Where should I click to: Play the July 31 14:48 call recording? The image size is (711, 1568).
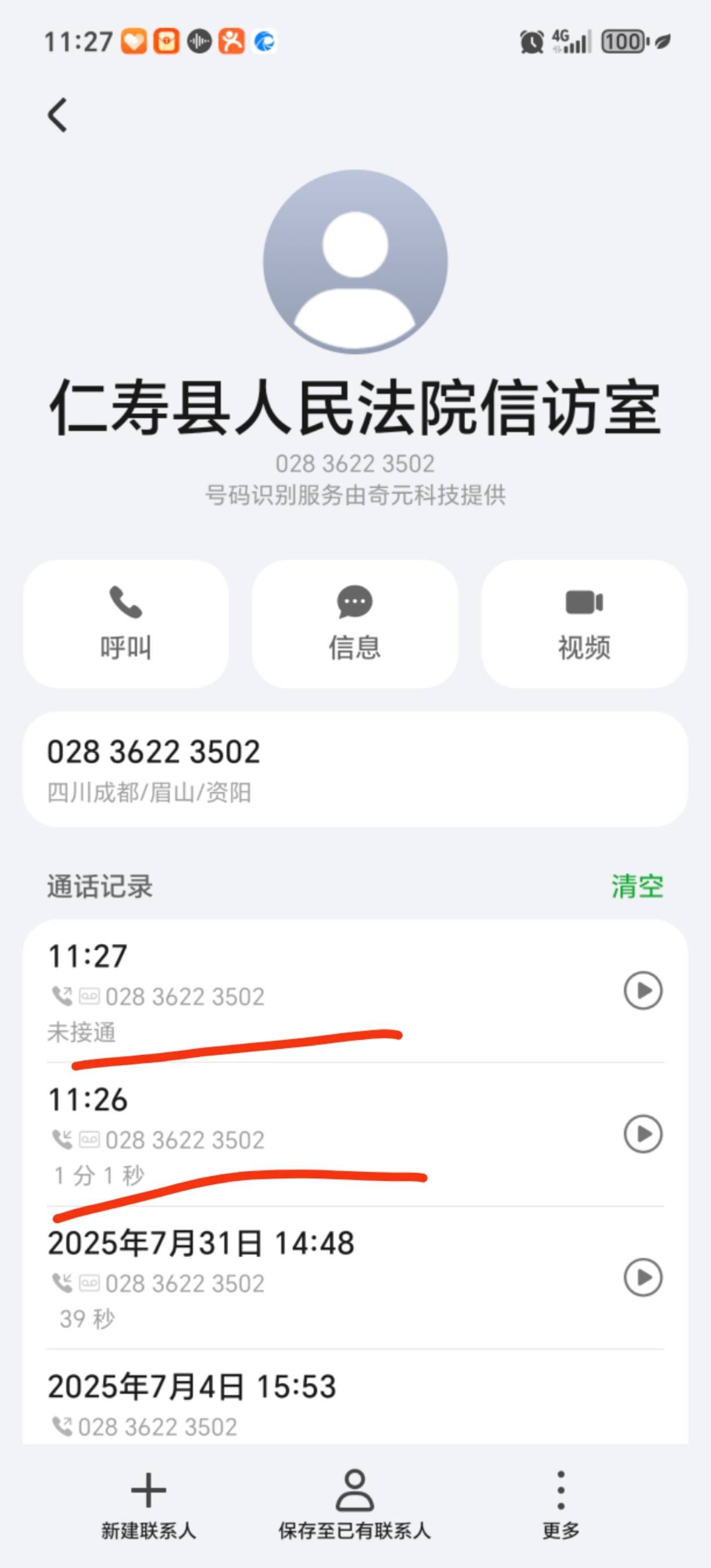point(643,1278)
